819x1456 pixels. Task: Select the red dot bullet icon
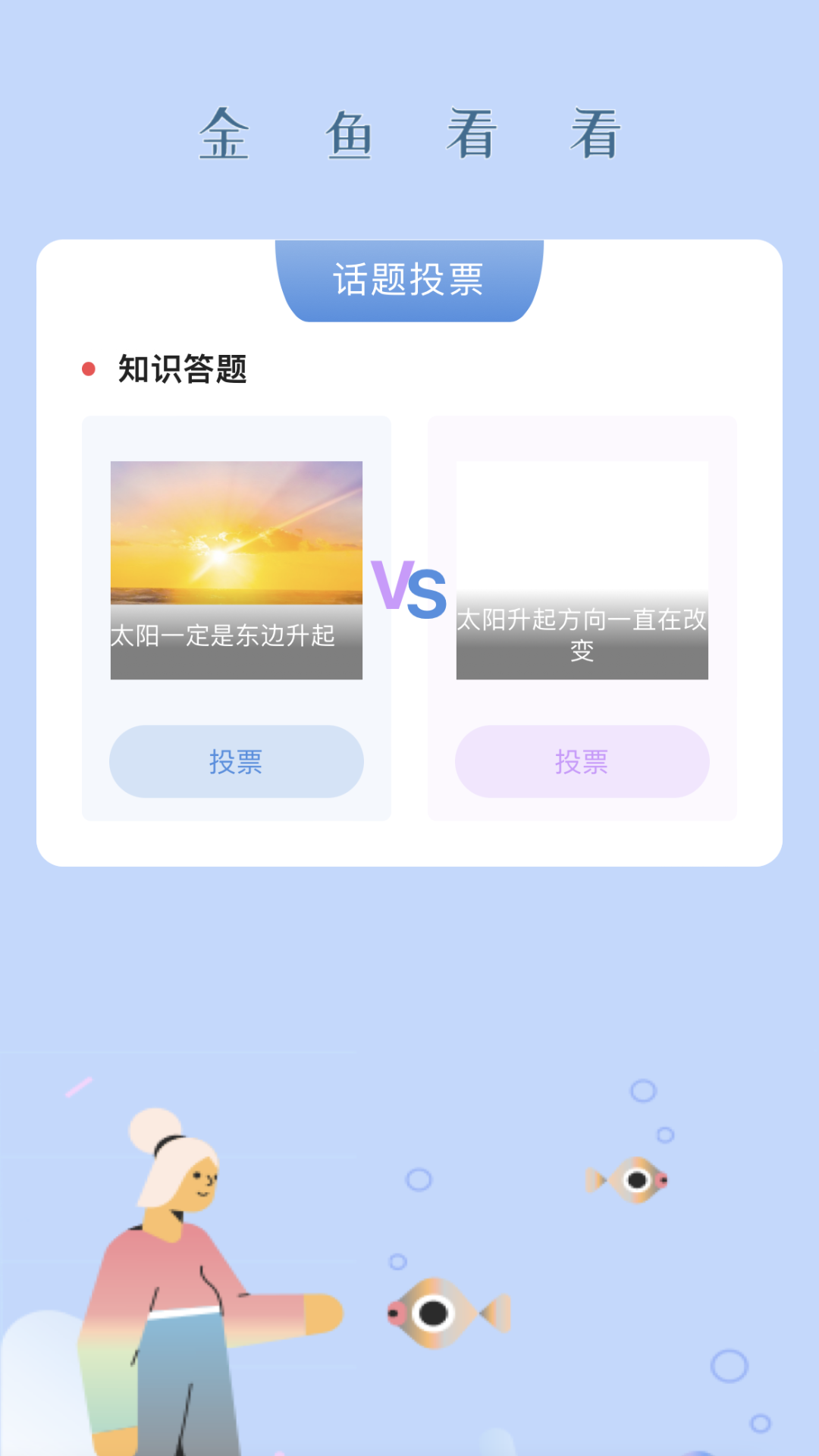click(89, 369)
